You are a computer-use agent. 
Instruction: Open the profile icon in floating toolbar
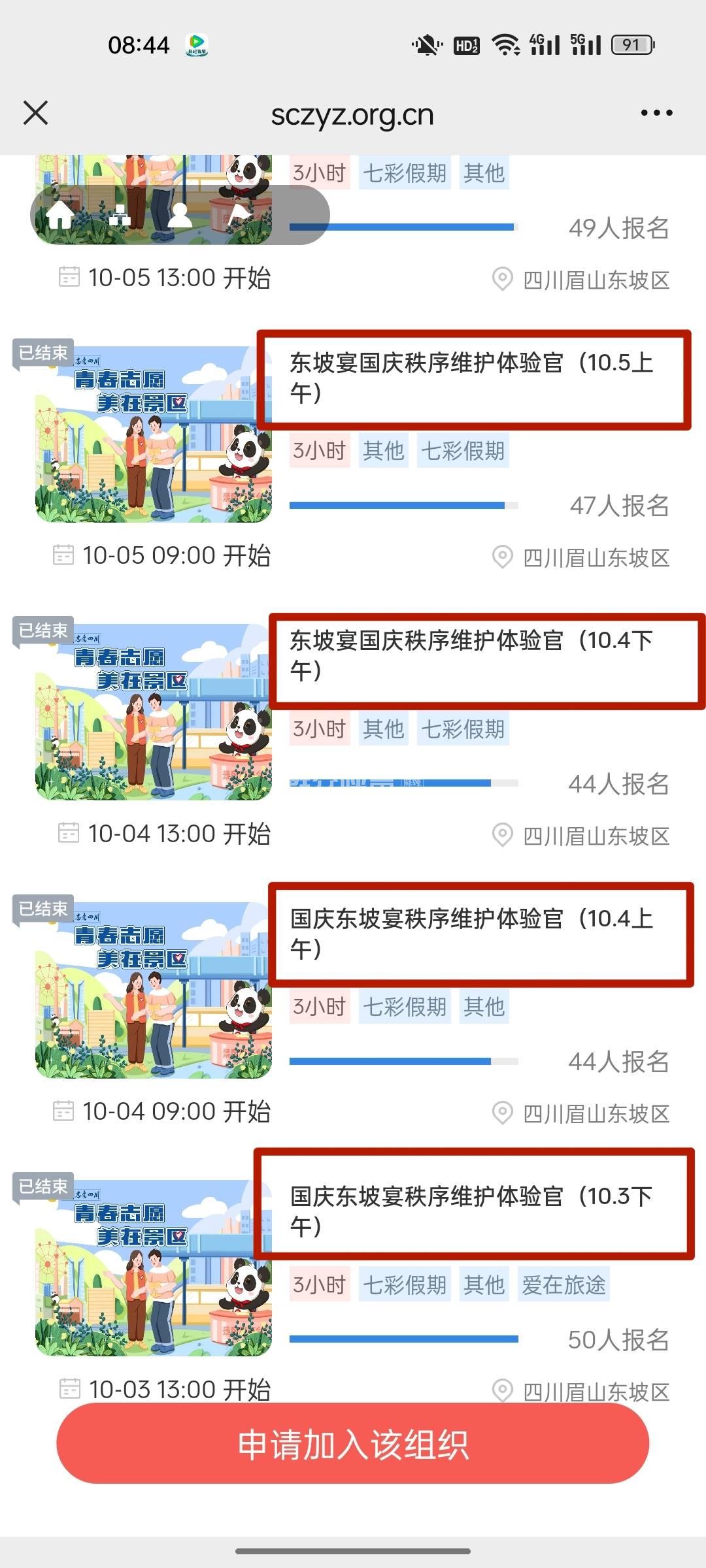click(180, 214)
